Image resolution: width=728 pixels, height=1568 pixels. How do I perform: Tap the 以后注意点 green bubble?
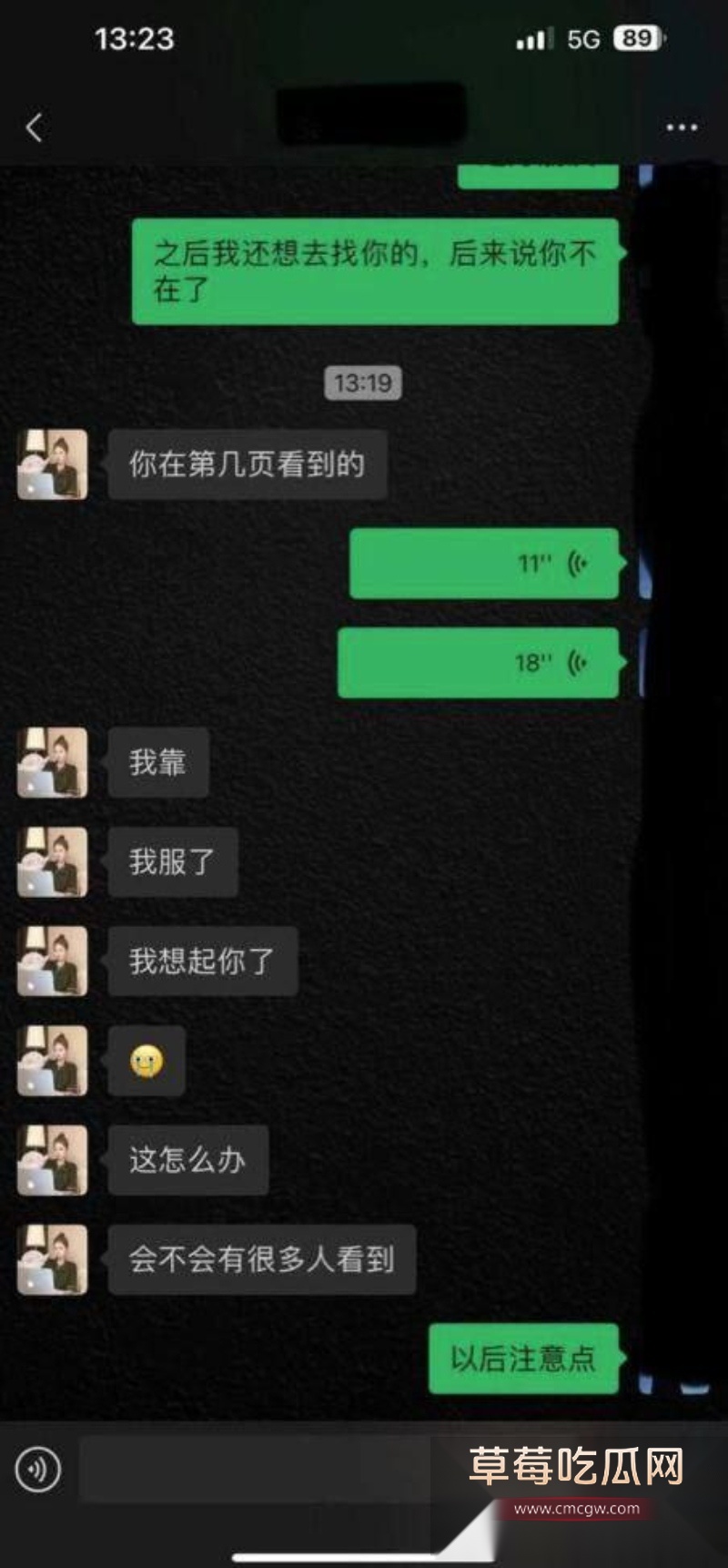[x=523, y=1359]
